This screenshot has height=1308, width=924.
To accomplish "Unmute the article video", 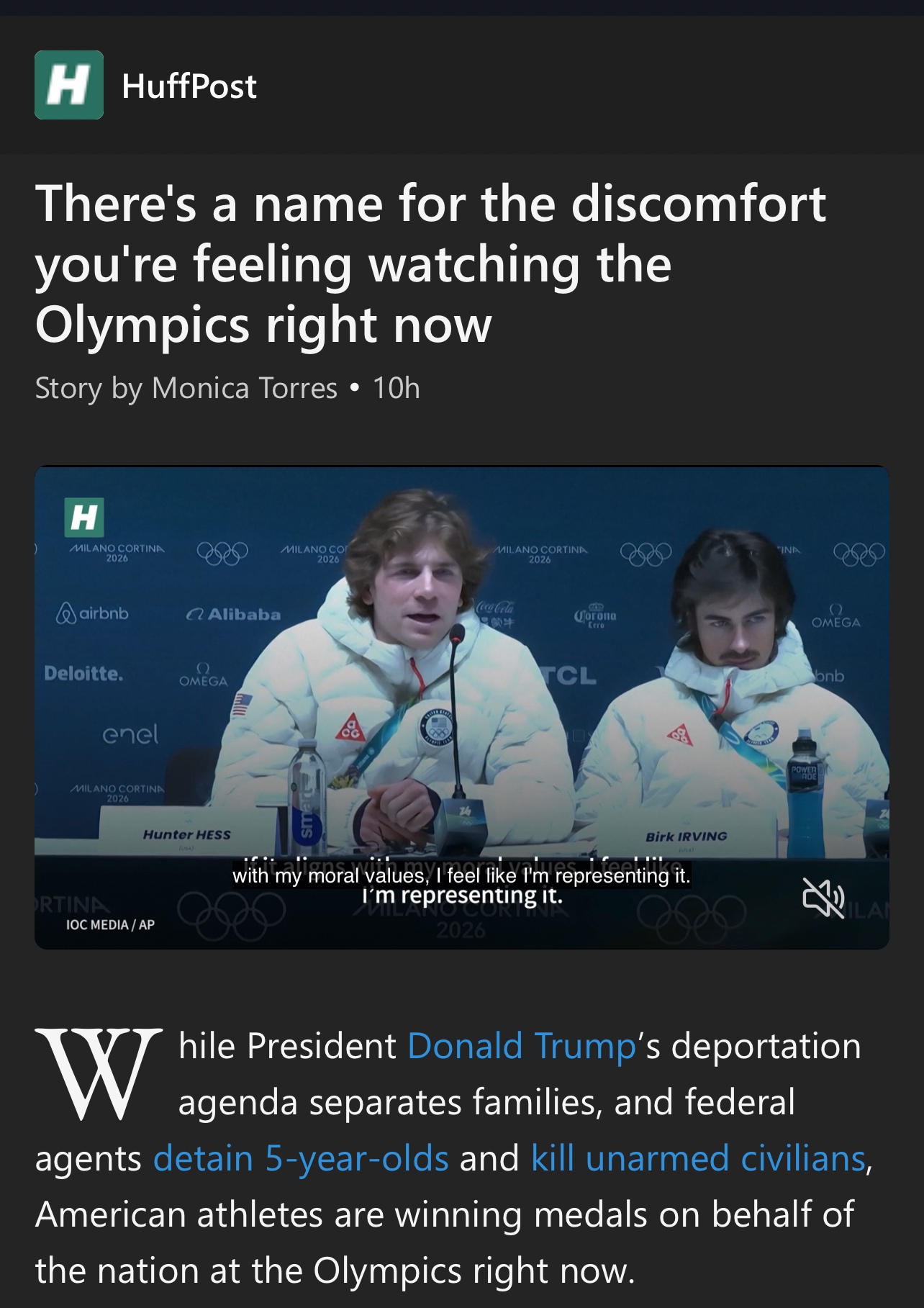I will coord(823,899).
